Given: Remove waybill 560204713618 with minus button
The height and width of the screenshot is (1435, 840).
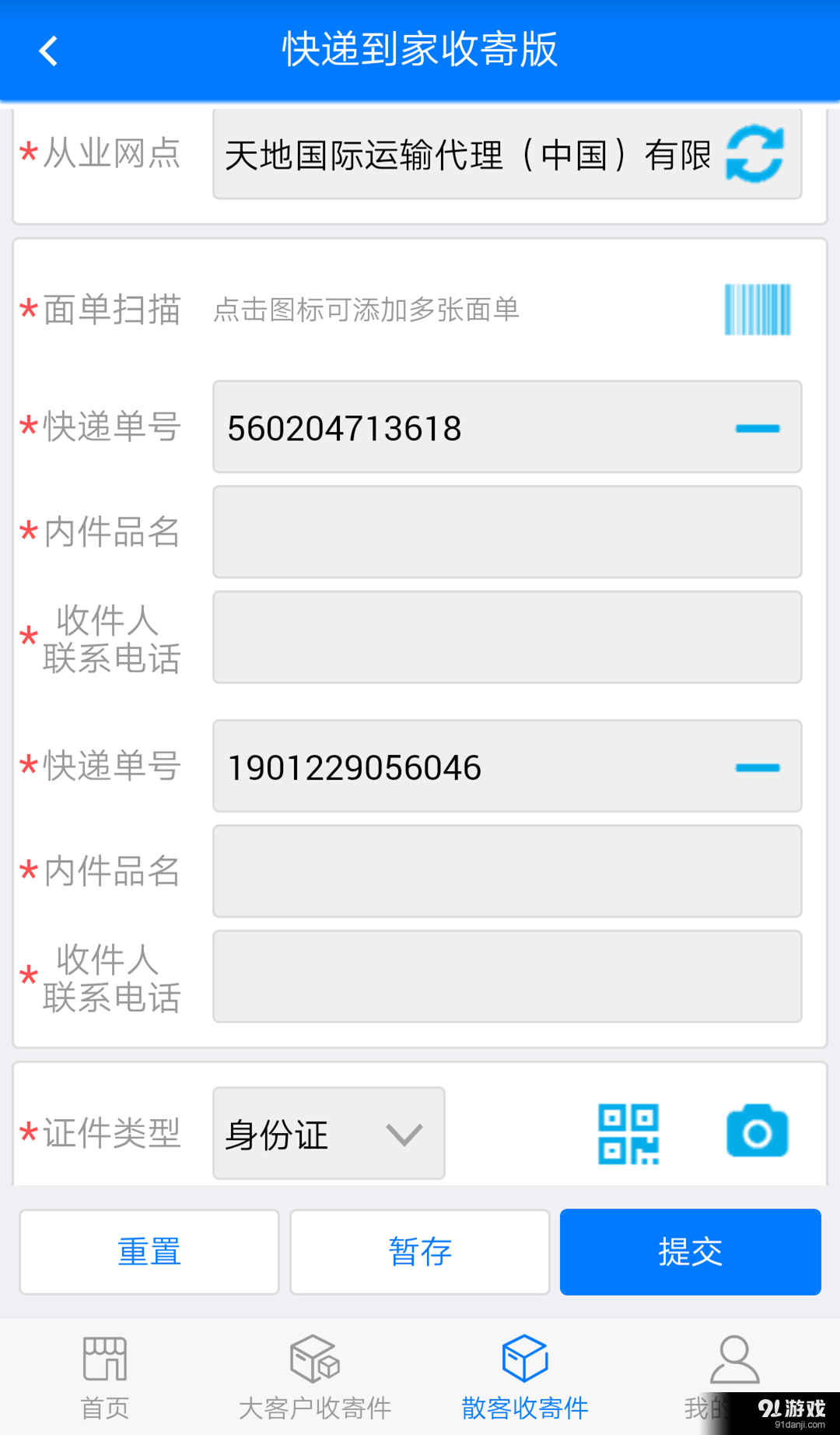Looking at the screenshot, I should point(758,426).
